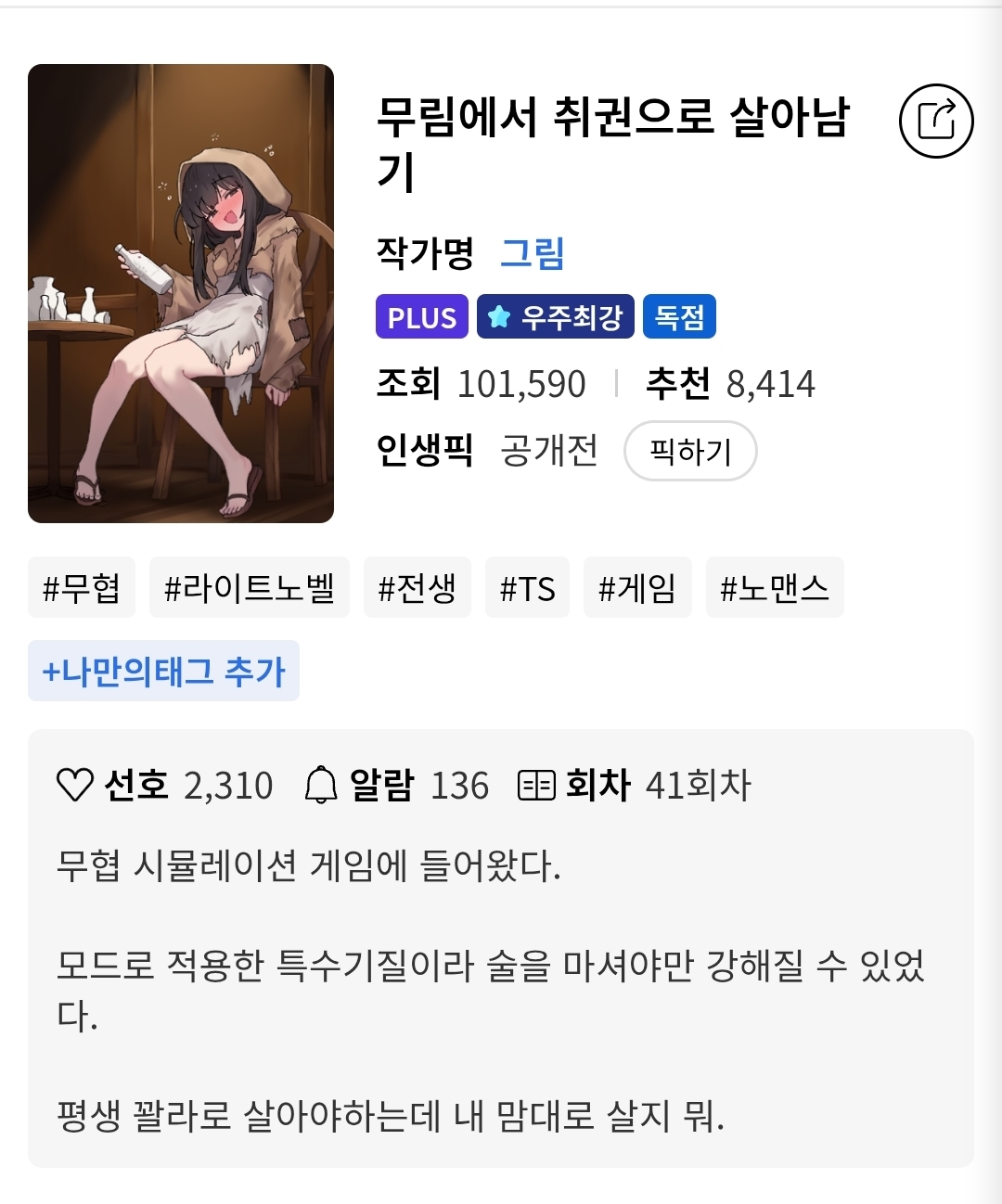The height and width of the screenshot is (1204, 1002).
Task: Select the #라이트노벨 tag chip
Action: point(249,588)
